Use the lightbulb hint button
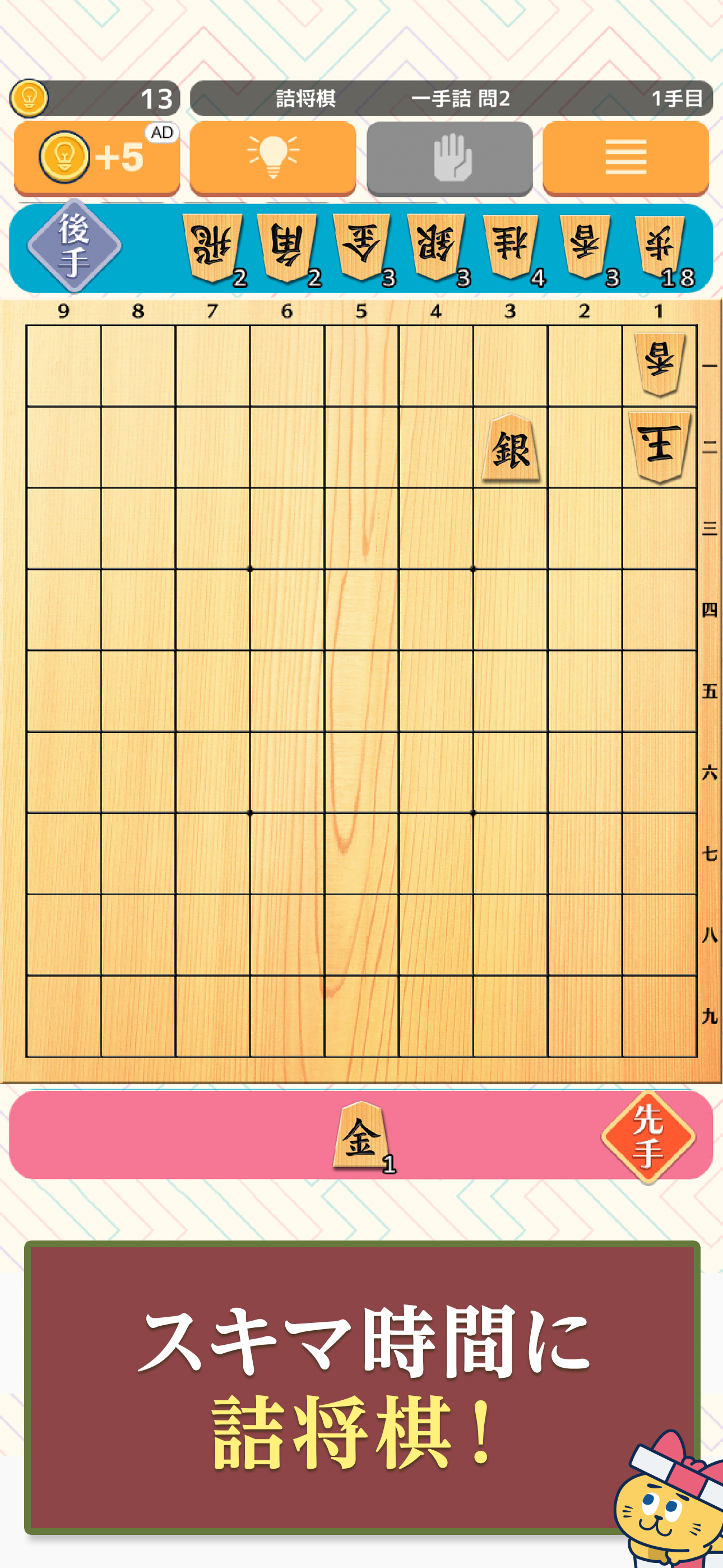Screen dimensions: 723x1568 [272, 157]
